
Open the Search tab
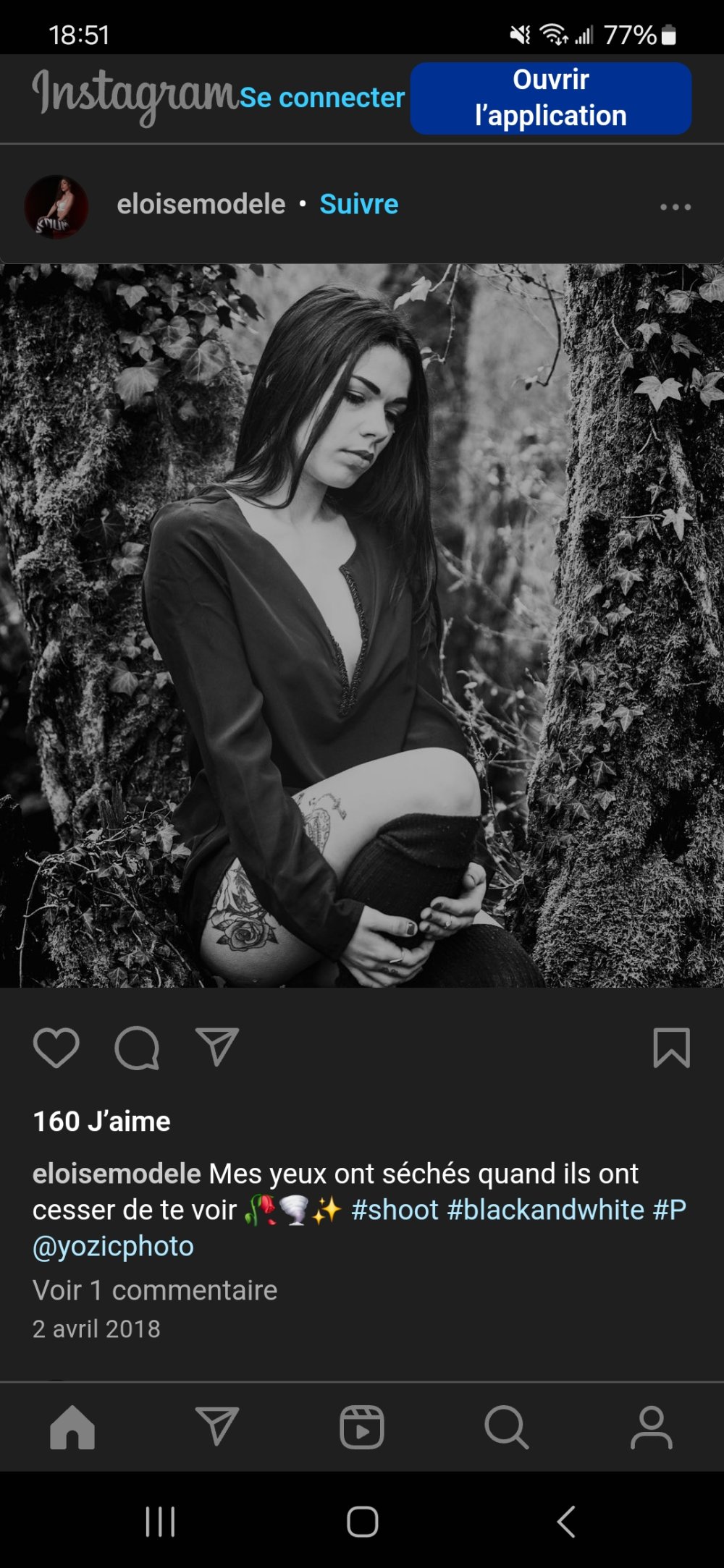[506, 1428]
